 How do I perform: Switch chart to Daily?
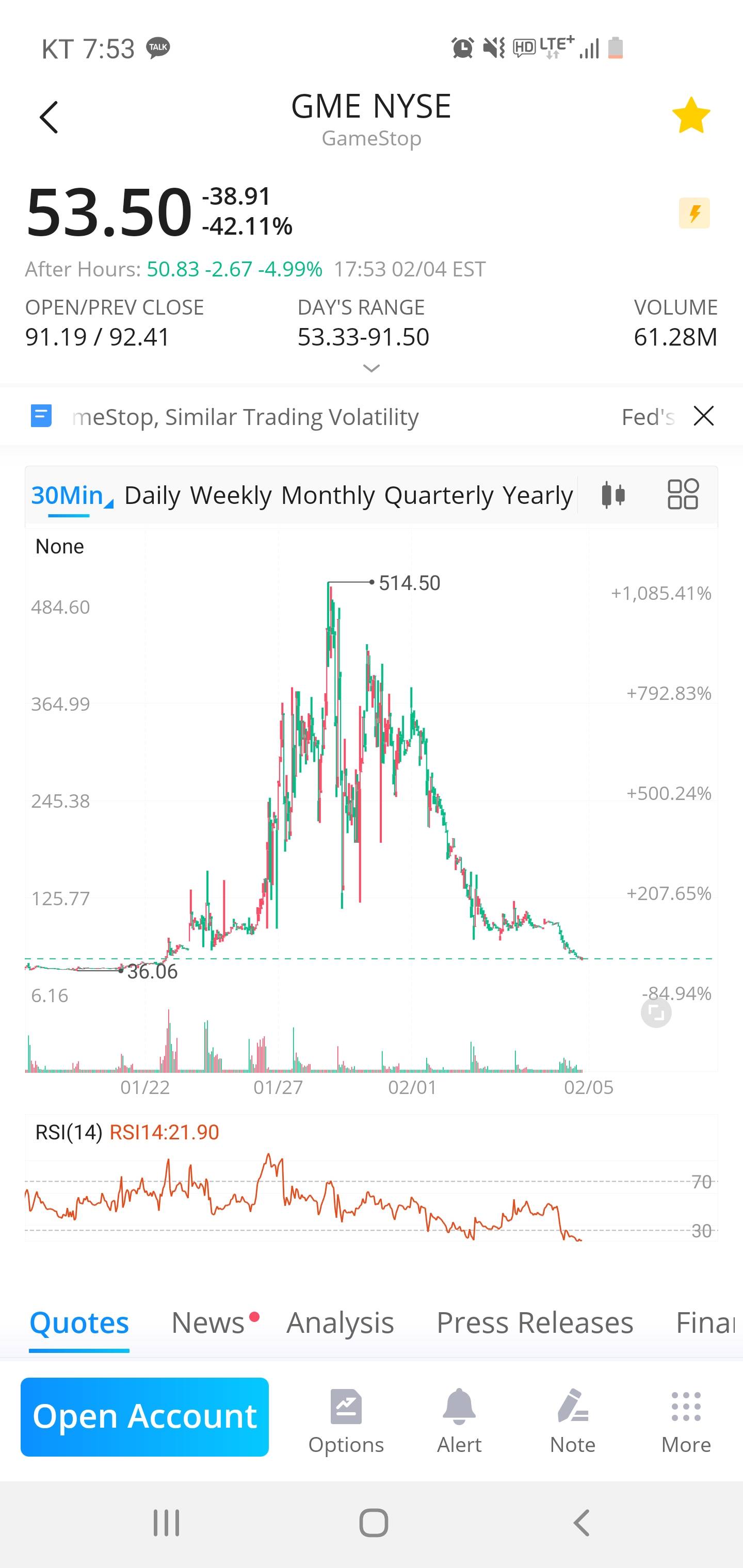(152, 496)
